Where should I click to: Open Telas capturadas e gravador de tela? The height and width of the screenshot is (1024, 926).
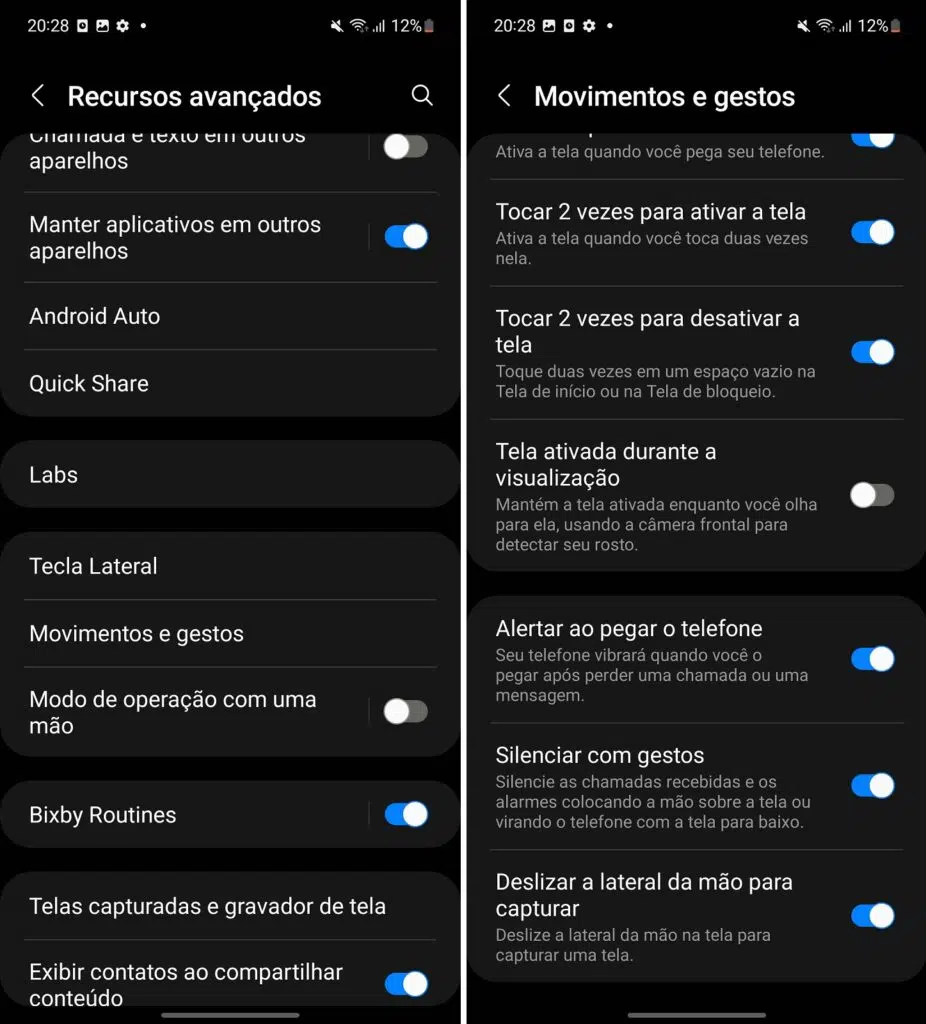(207, 905)
